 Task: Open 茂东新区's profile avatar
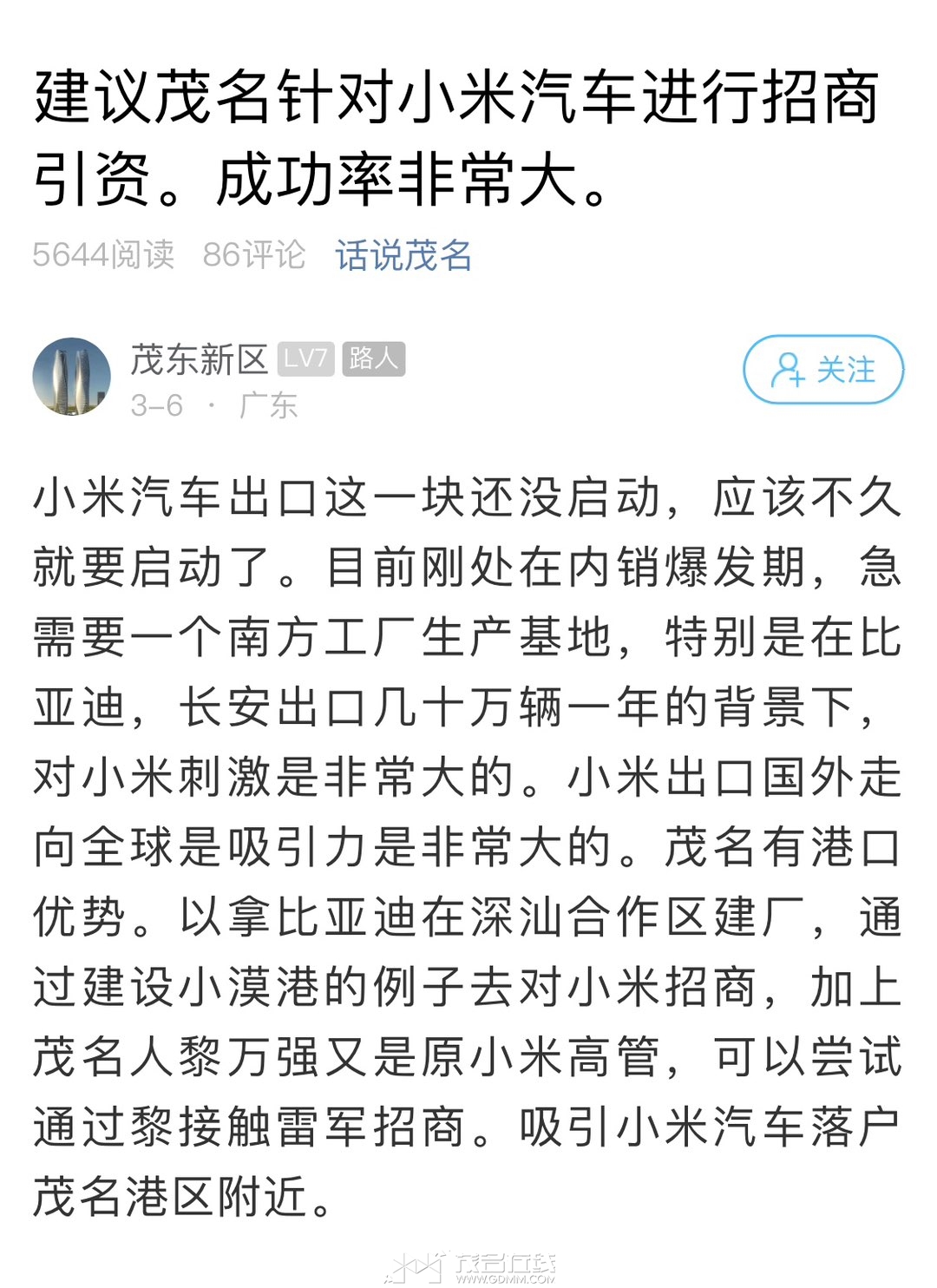point(72,376)
